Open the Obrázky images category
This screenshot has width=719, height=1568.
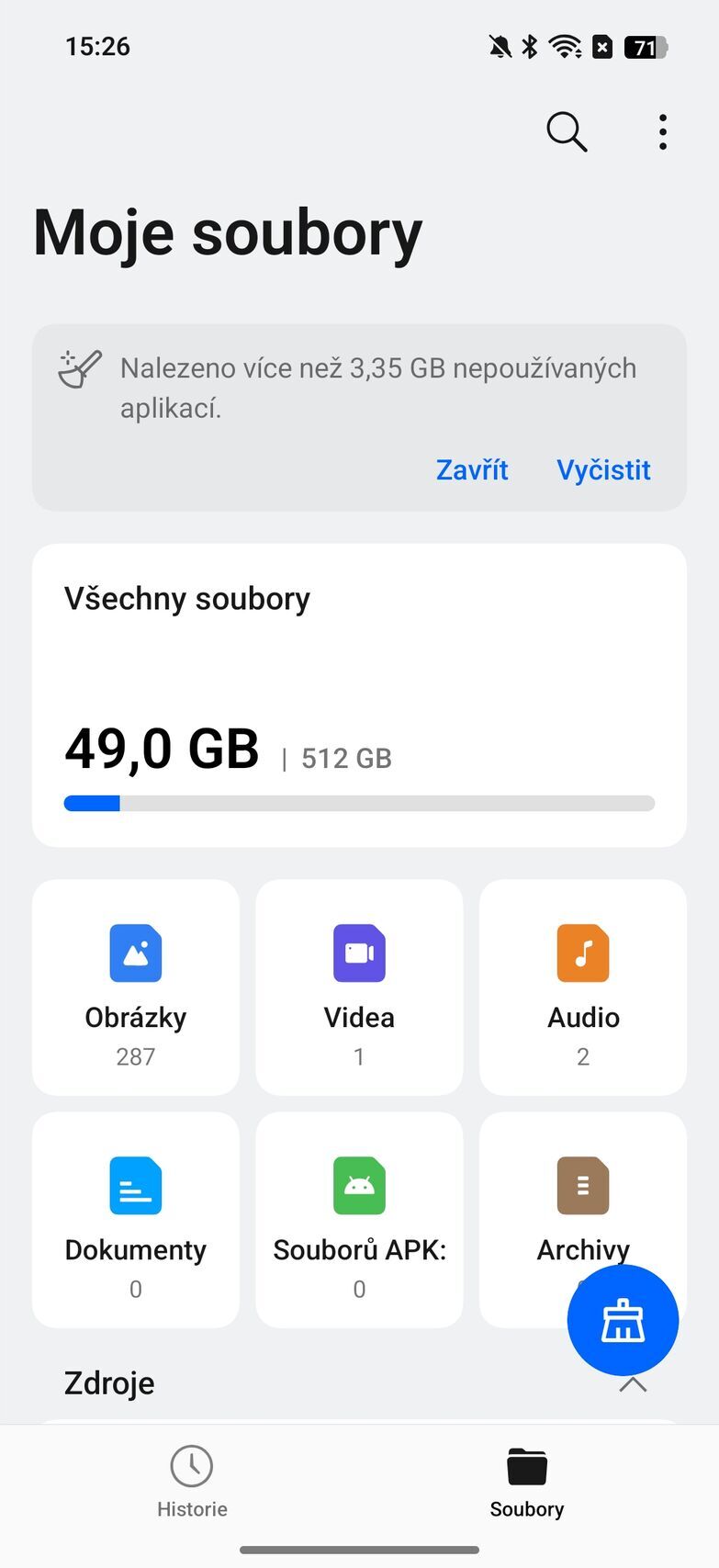[x=135, y=987]
